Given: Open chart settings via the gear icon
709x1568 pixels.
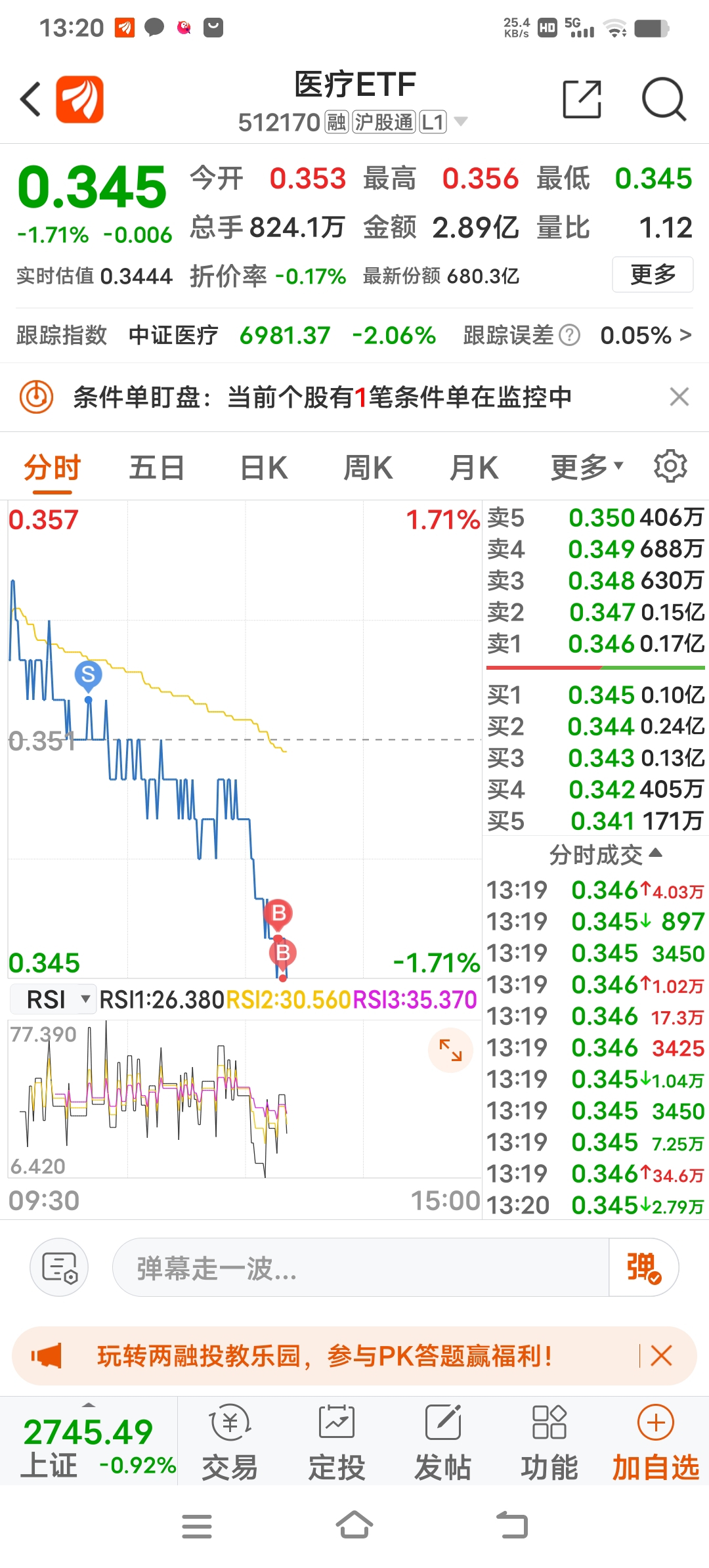Looking at the screenshot, I should 669,465.
